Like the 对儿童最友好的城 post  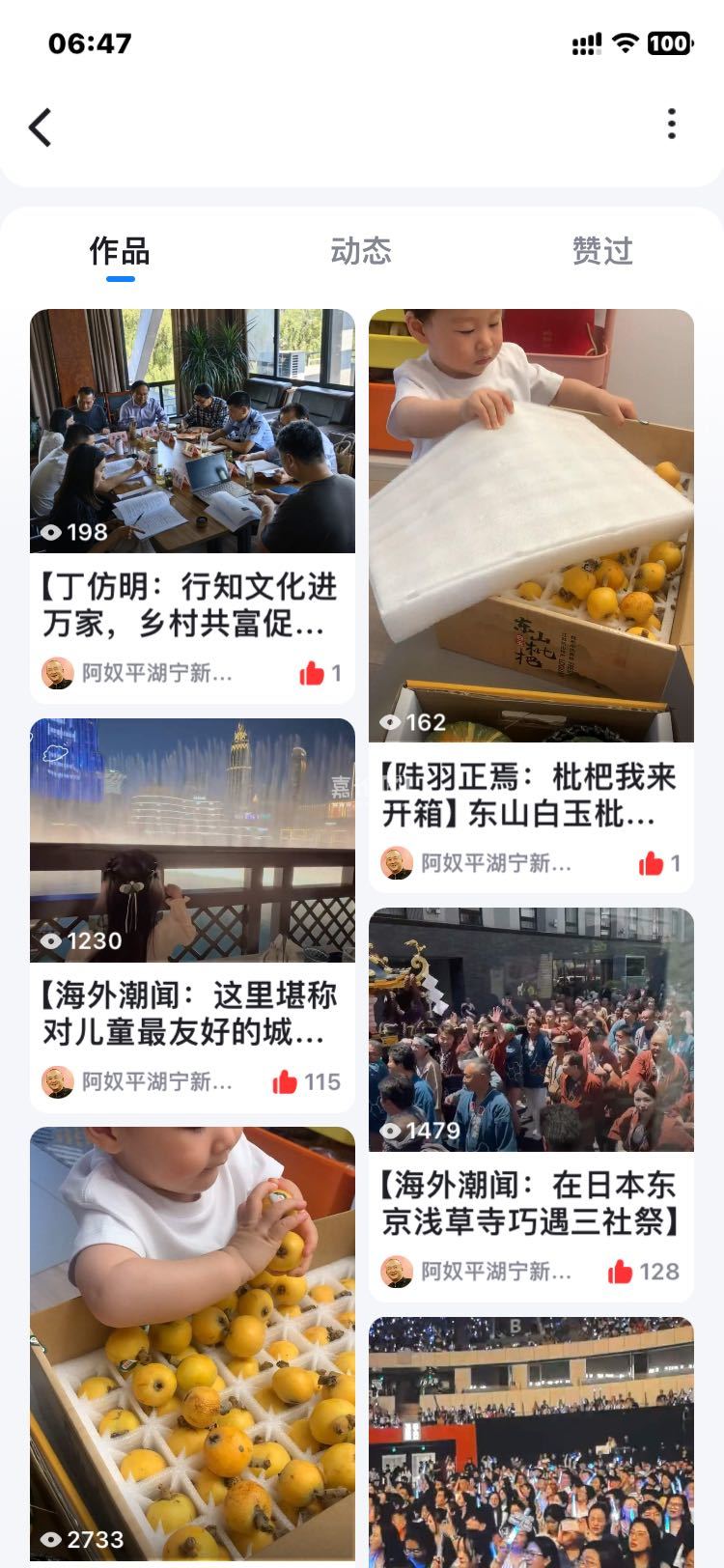286,1081
